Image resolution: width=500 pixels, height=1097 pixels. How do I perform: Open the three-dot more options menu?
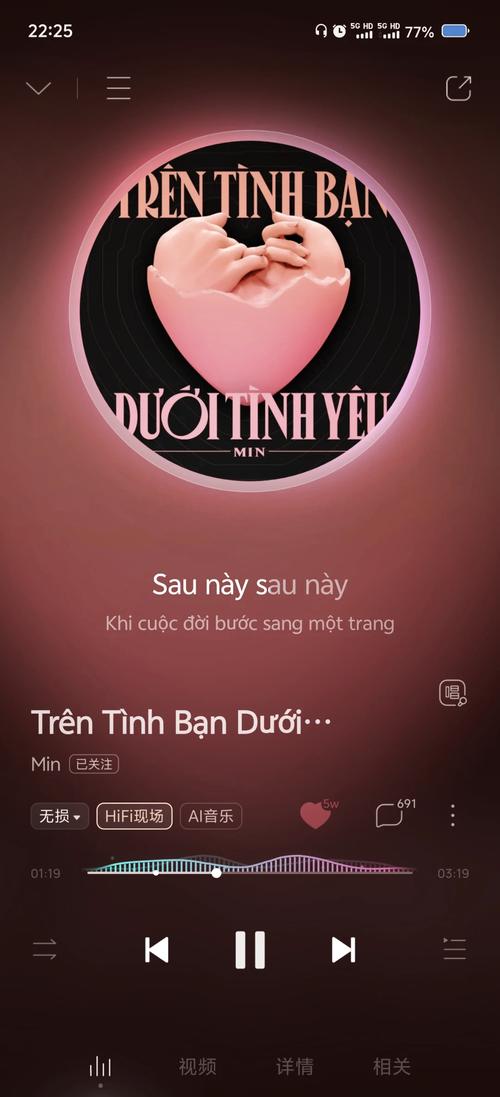click(x=452, y=815)
